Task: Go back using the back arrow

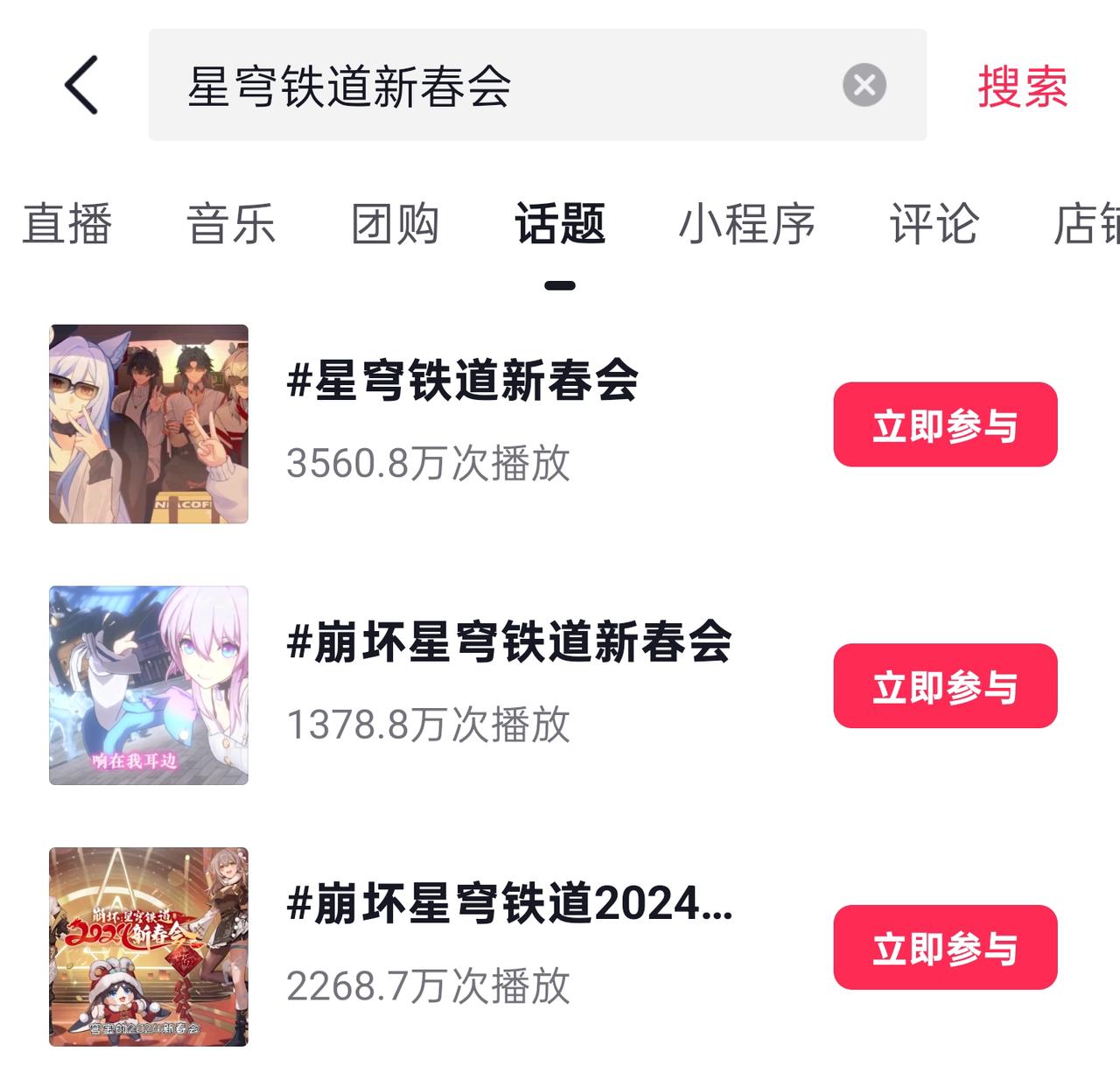Action: pyautogui.click(x=81, y=85)
